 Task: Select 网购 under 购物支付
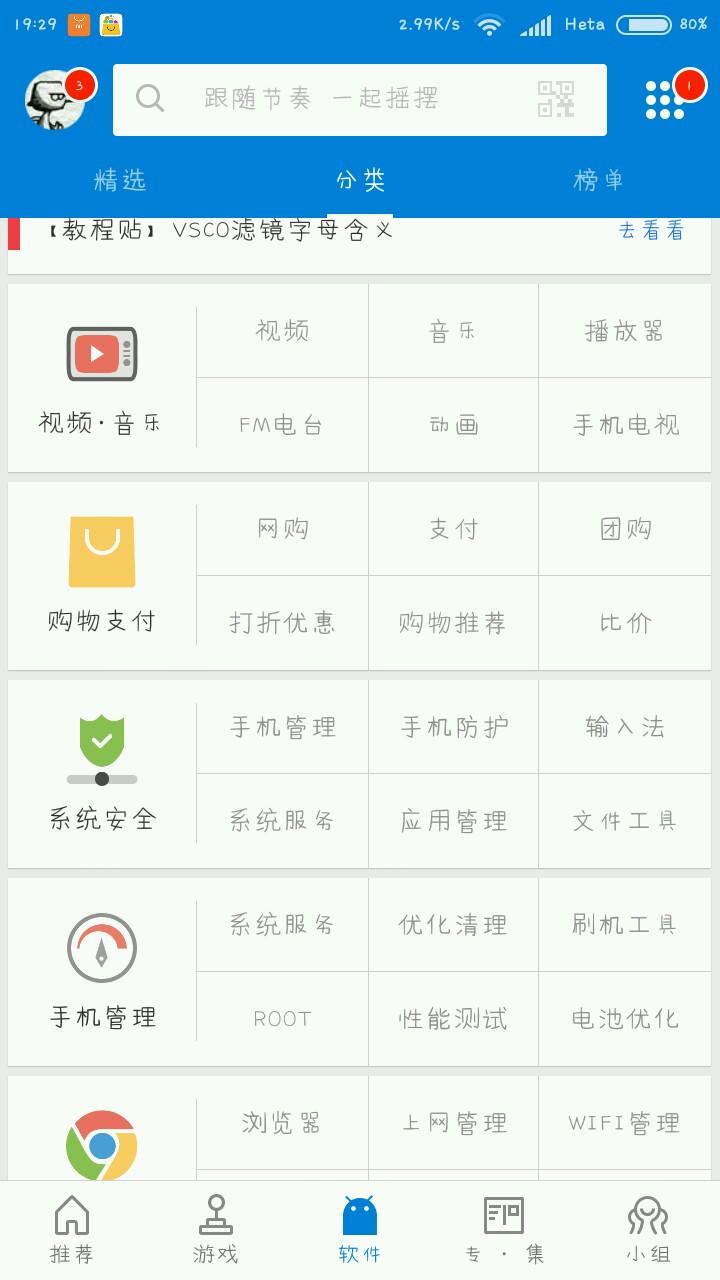[x=282, y=529]
